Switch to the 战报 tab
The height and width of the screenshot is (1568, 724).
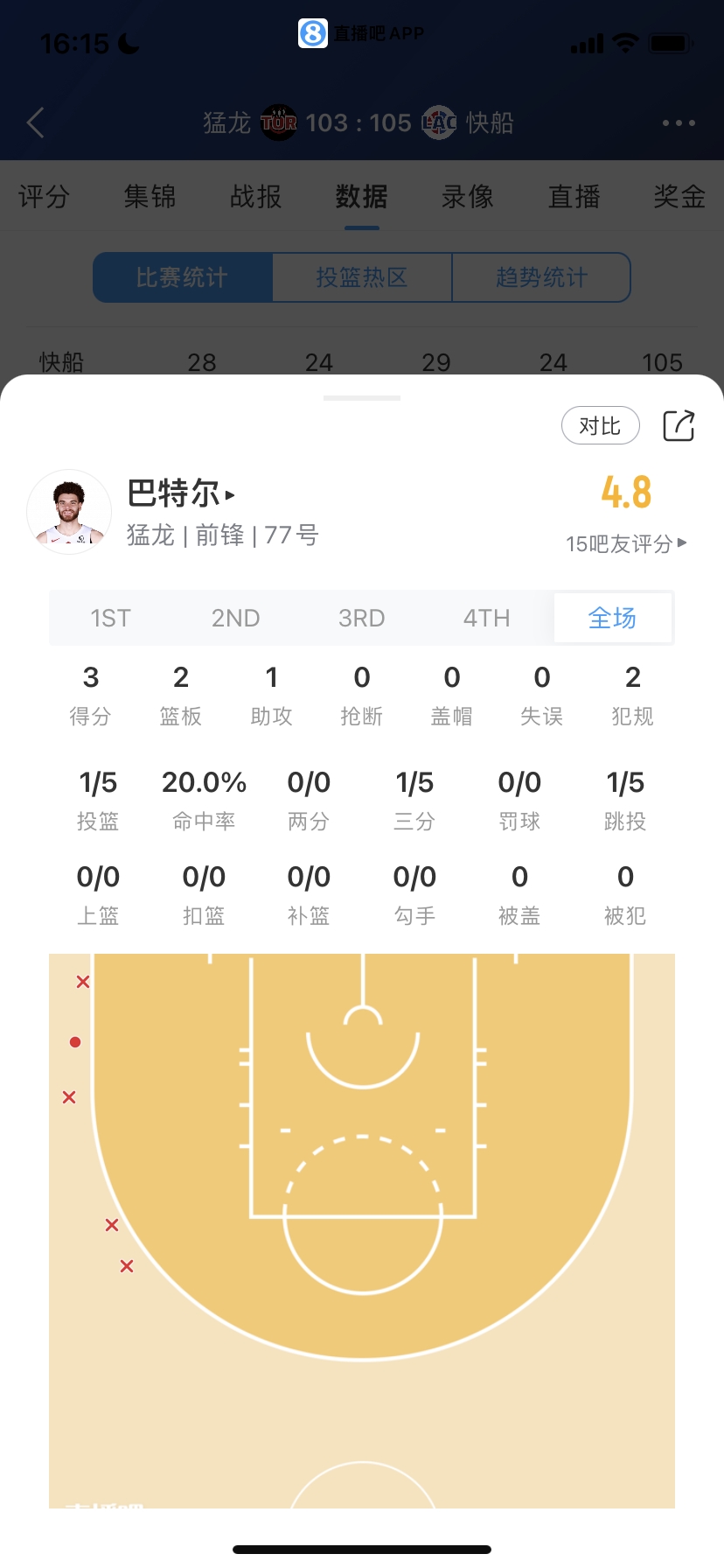click(x=255, y=197)
